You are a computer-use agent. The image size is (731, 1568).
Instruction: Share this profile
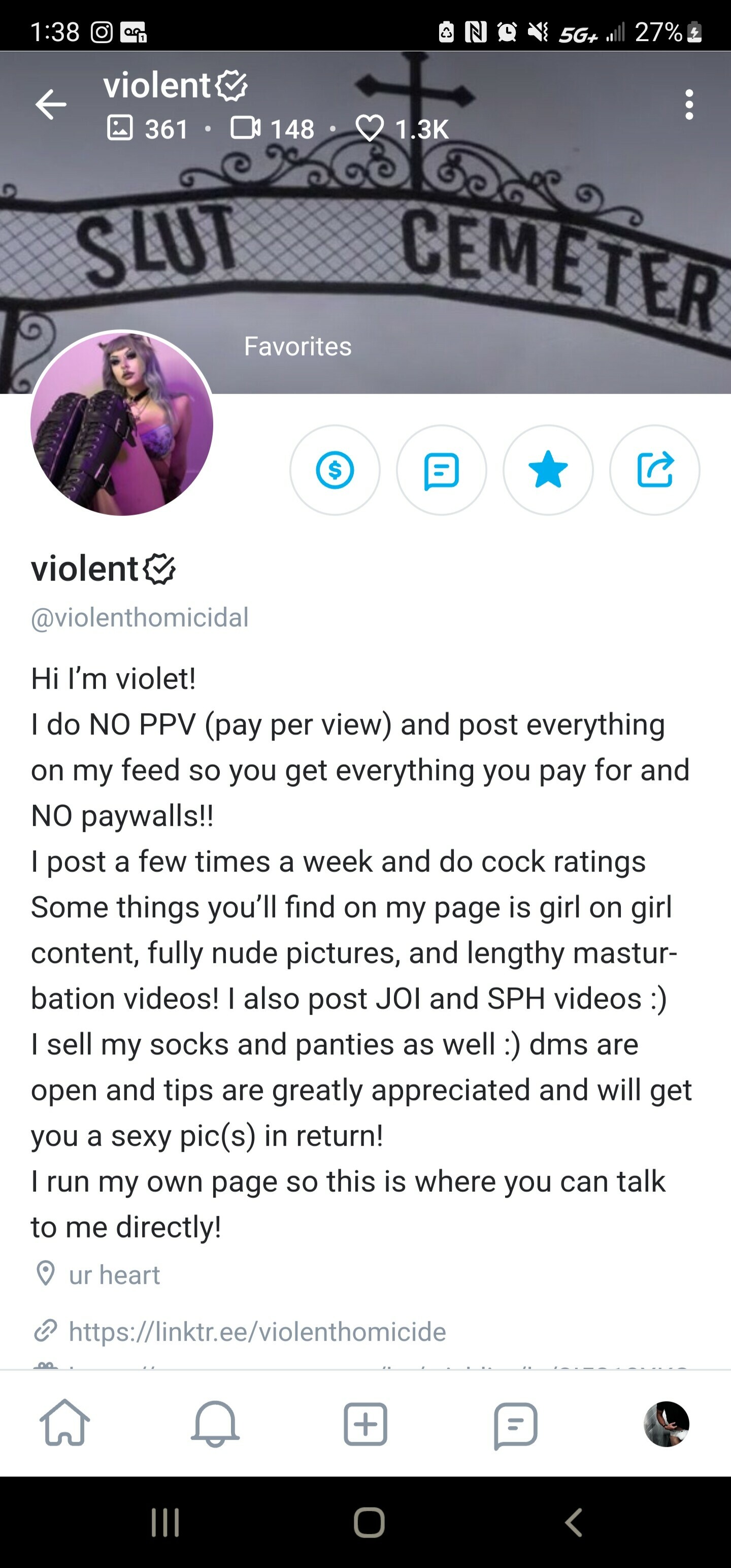click(655, 470)
